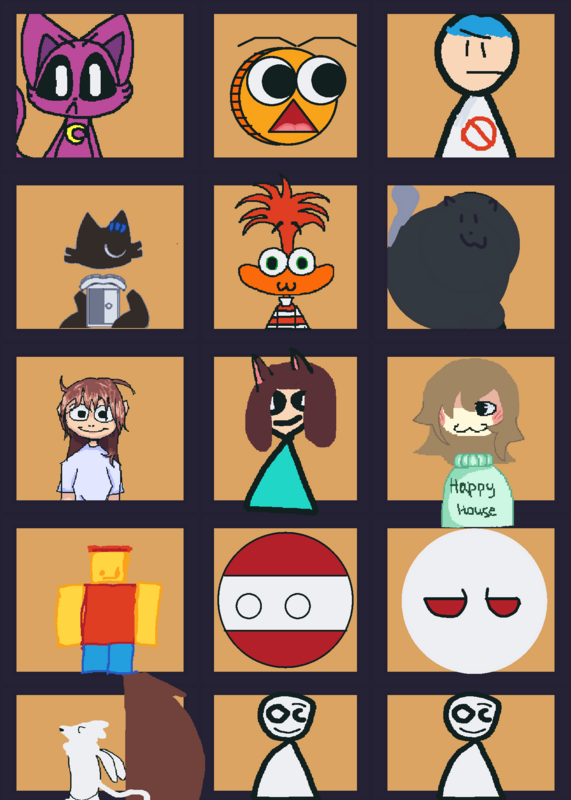
Task: Pick the dark round blob cat tile
Action: pos(470,257)
